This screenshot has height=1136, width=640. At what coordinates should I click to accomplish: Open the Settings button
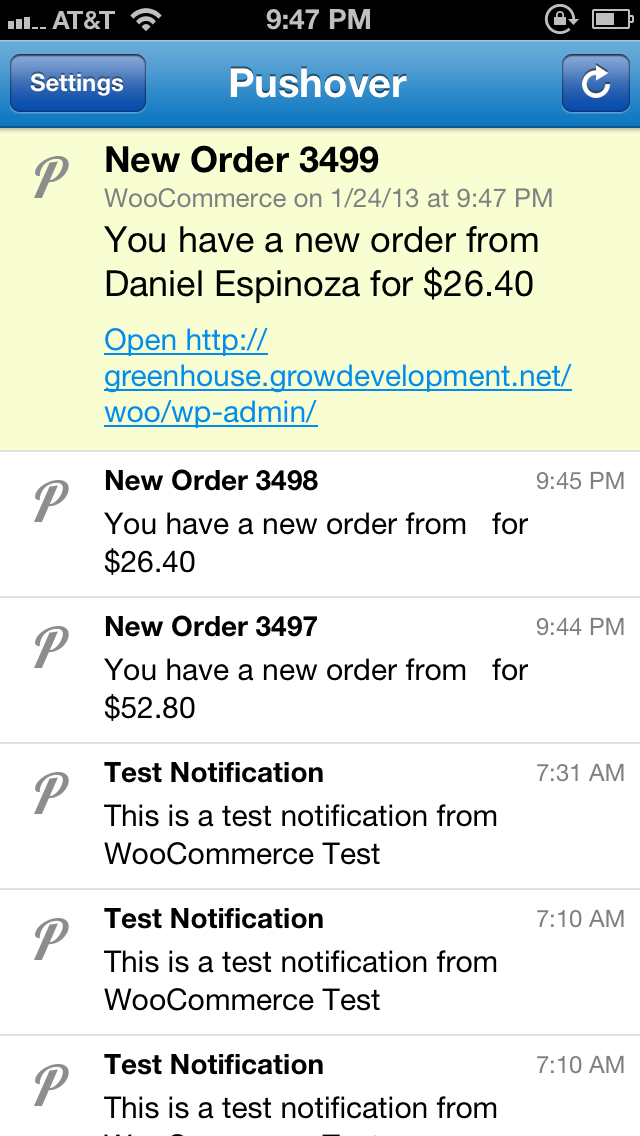[77, 83]
